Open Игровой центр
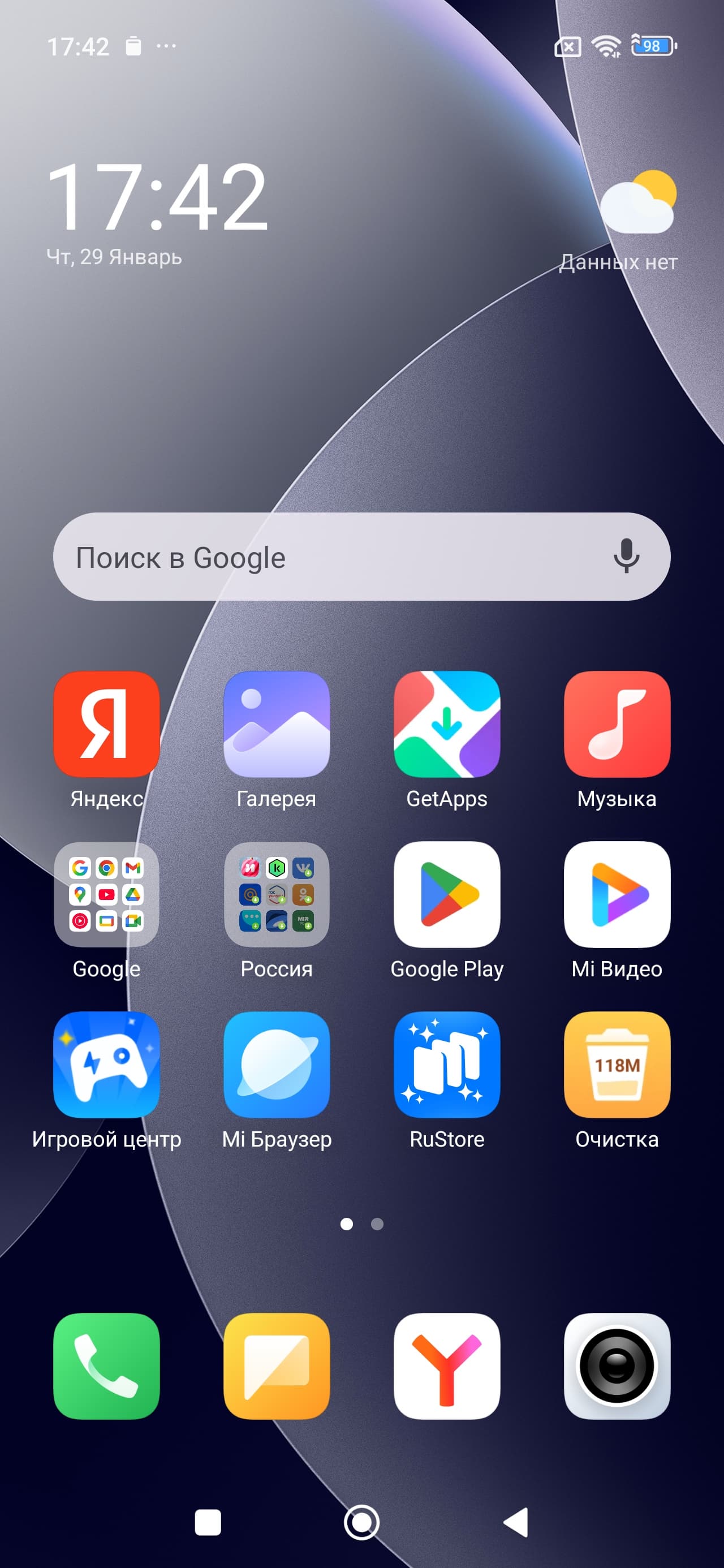The width and height of the screenshot is (724, 1568). 106,1065
